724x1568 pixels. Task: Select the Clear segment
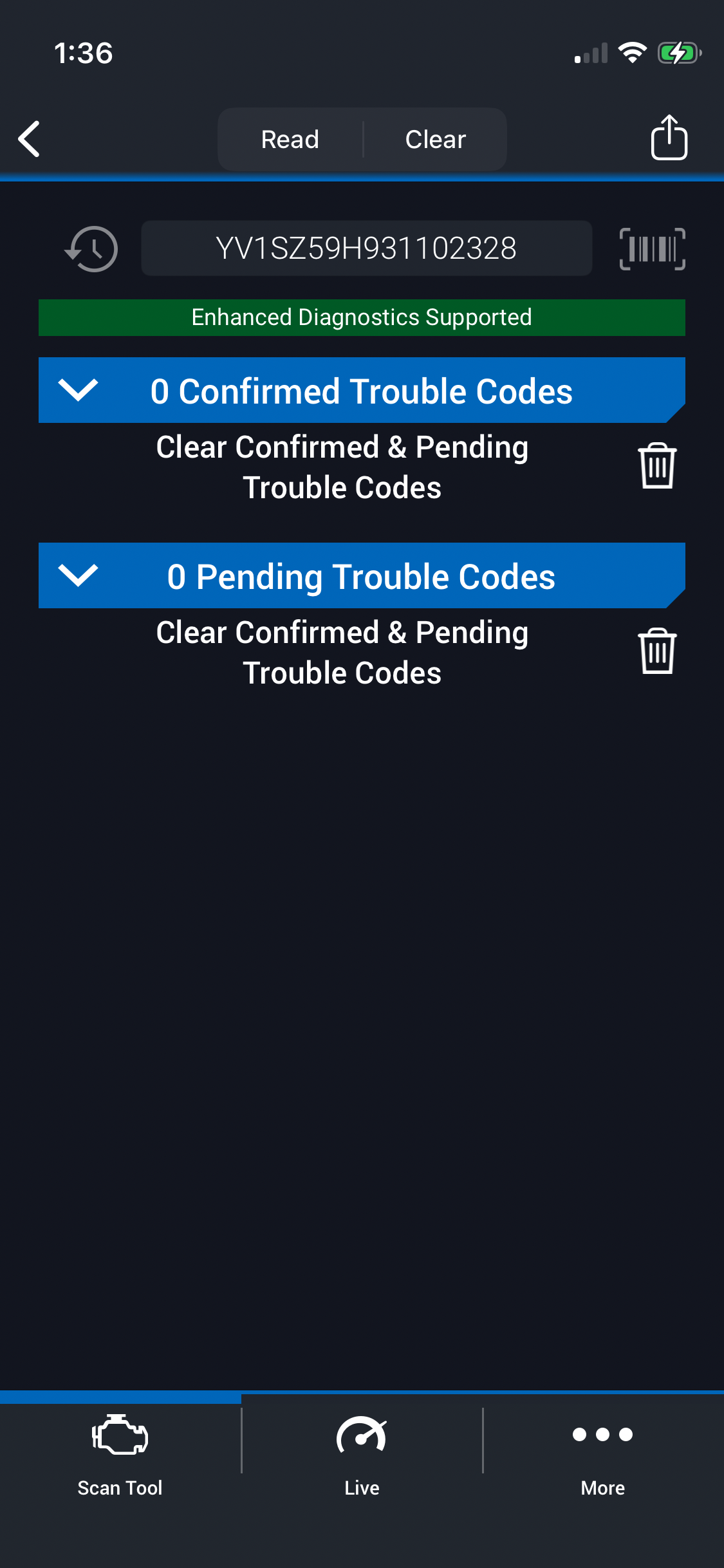click(435, 140)
